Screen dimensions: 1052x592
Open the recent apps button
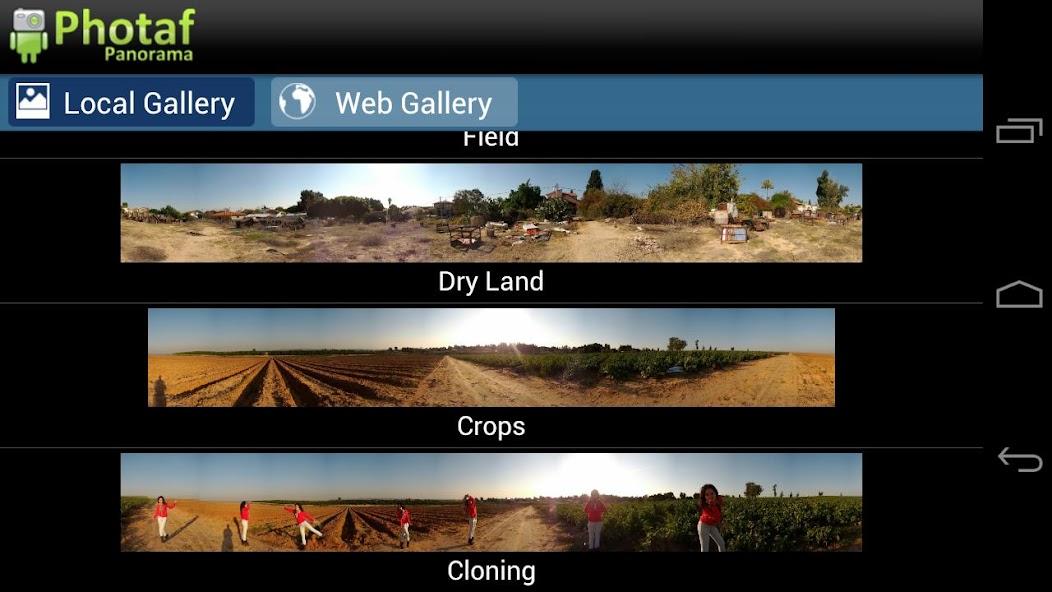coord(1019,131)
